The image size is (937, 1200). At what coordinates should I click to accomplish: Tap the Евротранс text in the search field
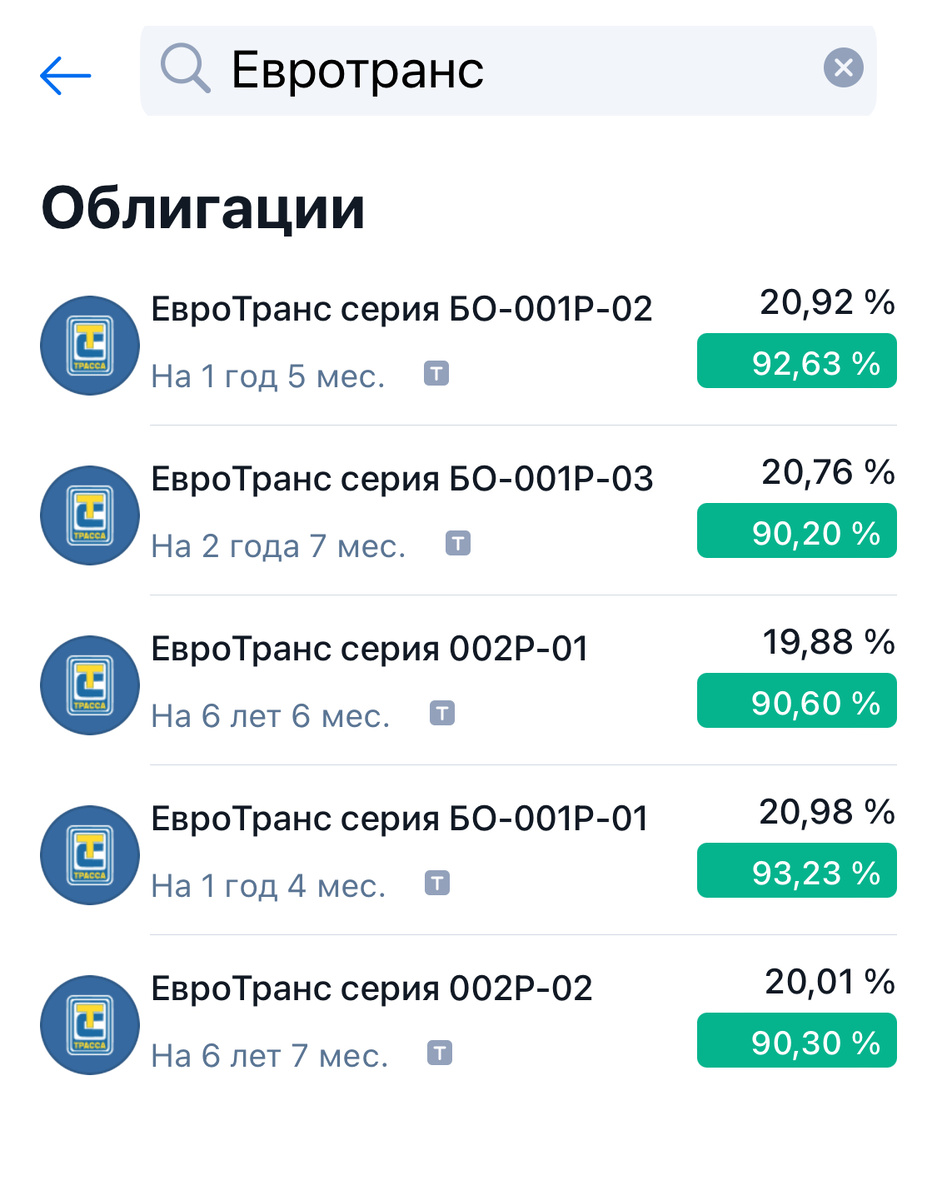click(x=357, y=67)
